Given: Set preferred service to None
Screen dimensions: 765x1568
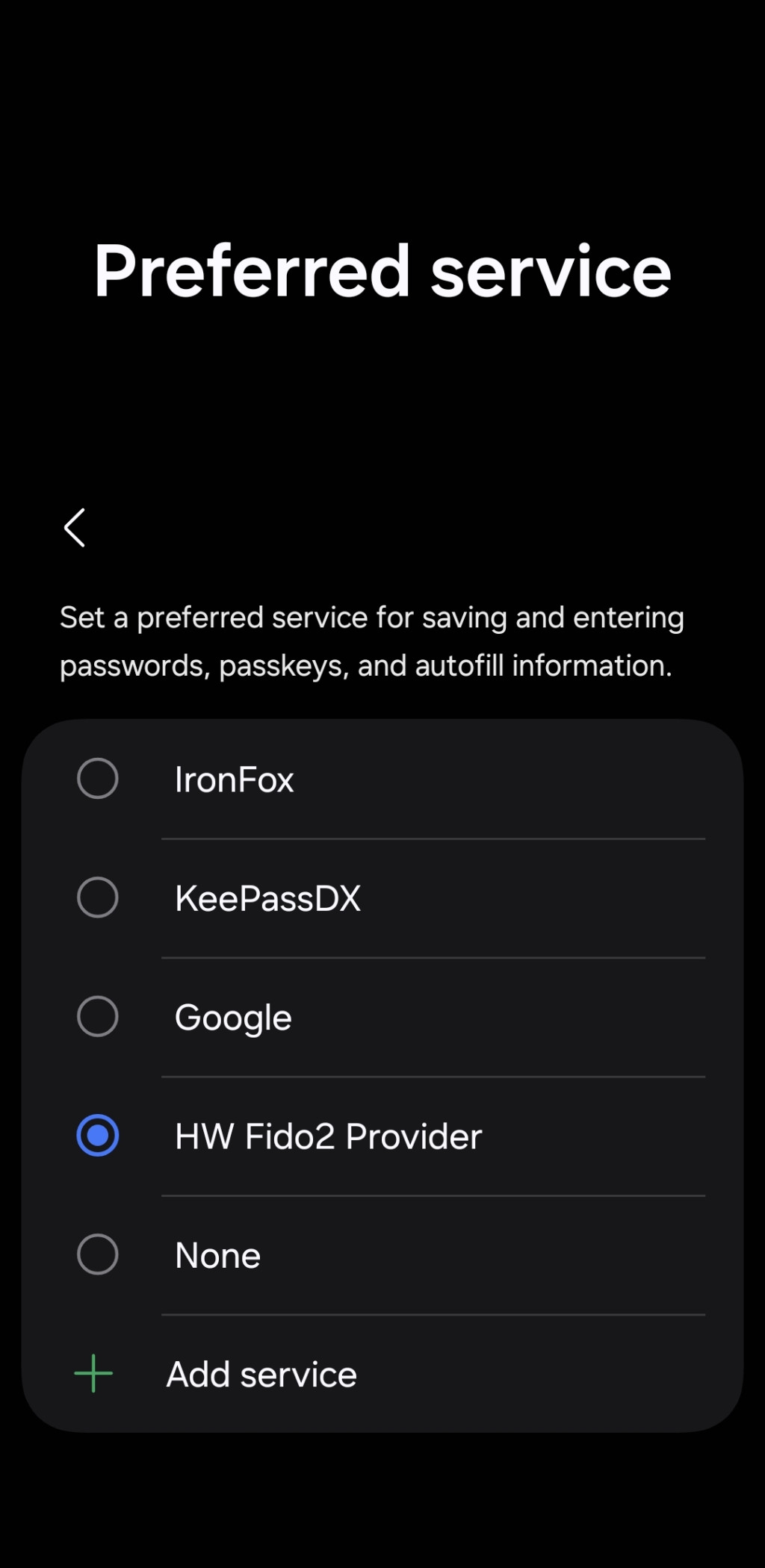Looking at the screenshot, I should [98, 1254].
